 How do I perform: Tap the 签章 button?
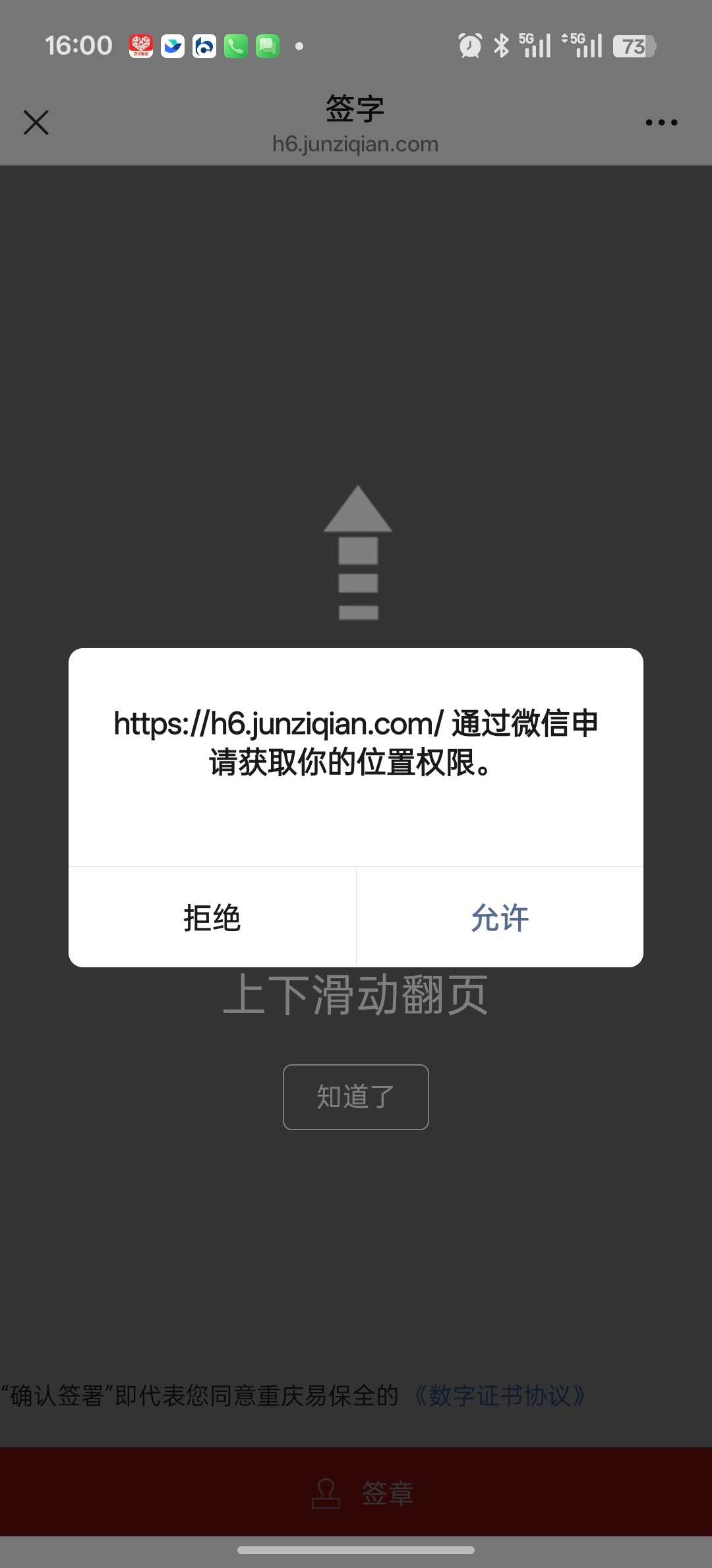coord(363,1493)
